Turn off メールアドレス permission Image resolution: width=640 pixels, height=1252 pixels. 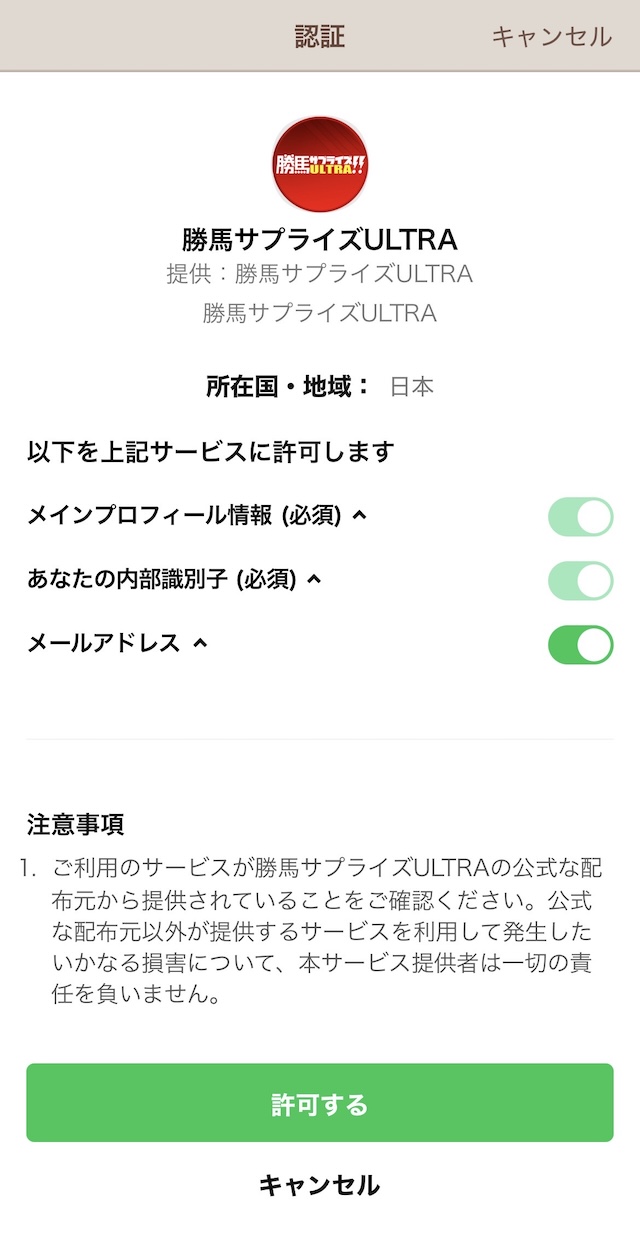(x=580, y=645)
